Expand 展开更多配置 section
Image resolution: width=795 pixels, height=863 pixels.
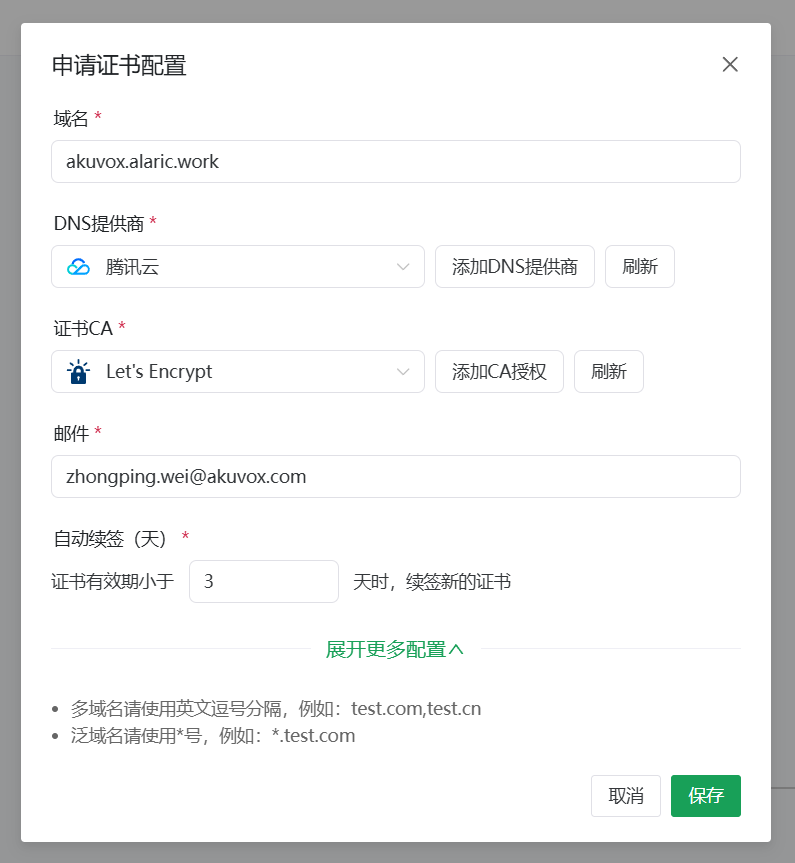(395, 649)
